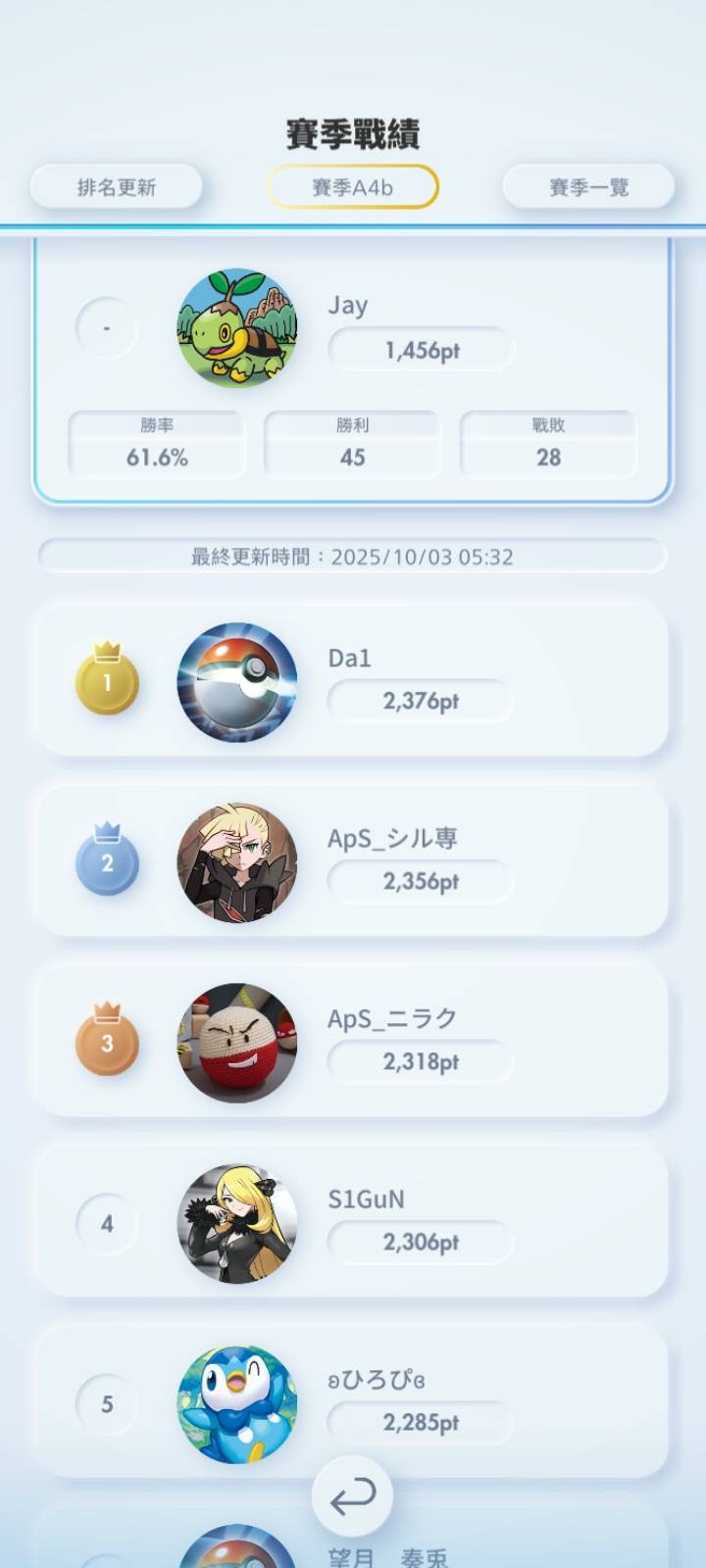The height and width of the screenshot is (1568, 706).
Task: Open Jay's own ranking card
Action: coord(352,372)
